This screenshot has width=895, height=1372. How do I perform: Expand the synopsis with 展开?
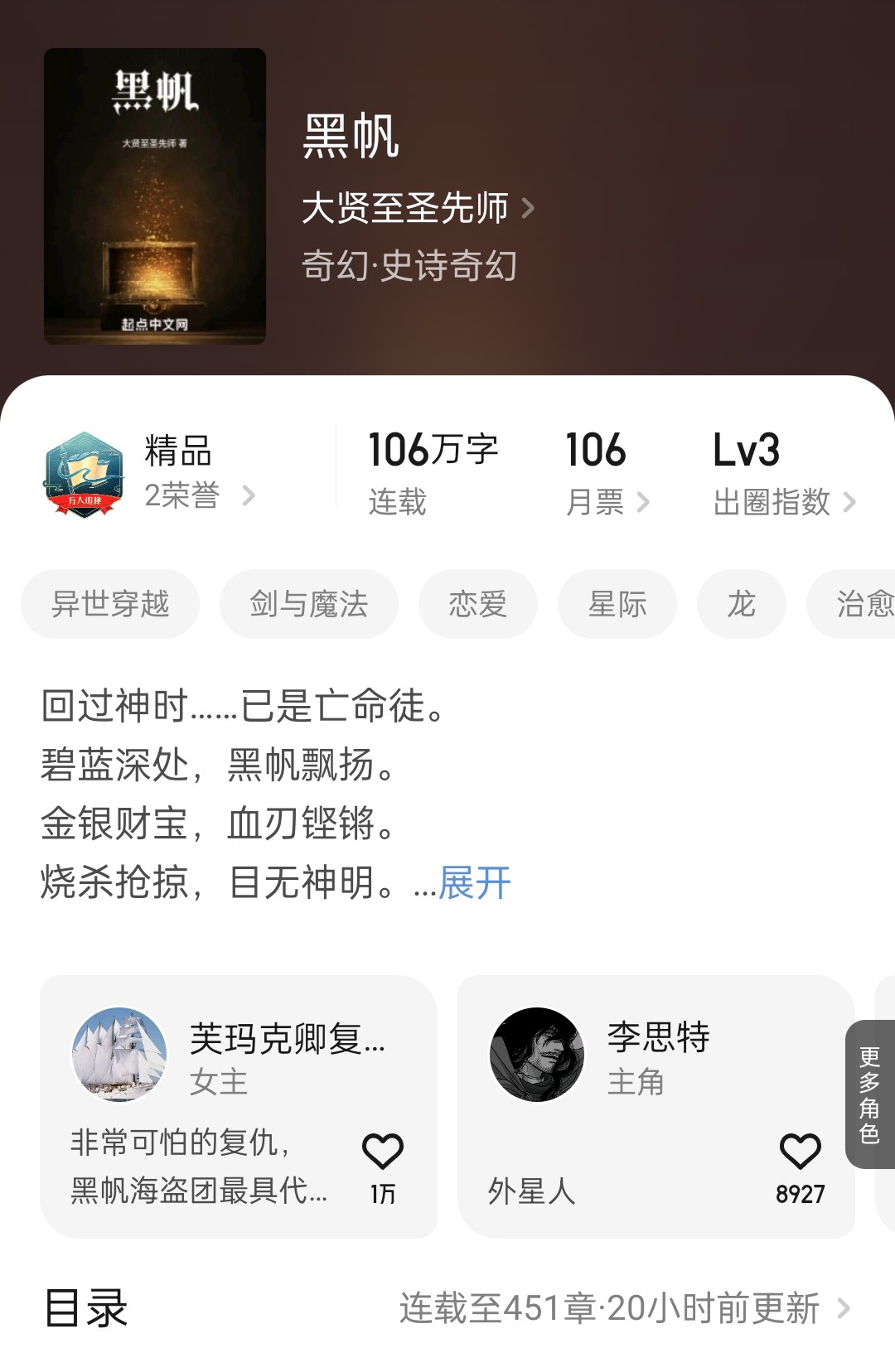click(x=475, y=883)
